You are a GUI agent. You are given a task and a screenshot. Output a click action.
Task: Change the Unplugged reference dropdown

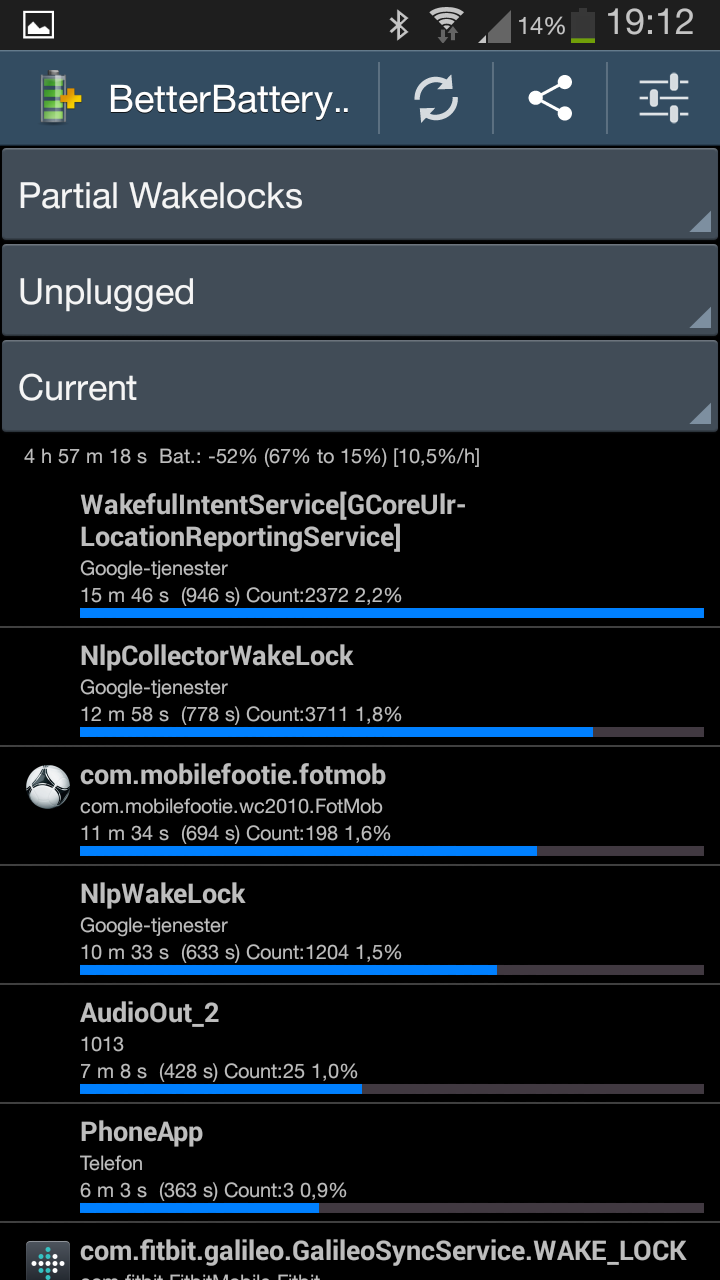pos(360,291)
